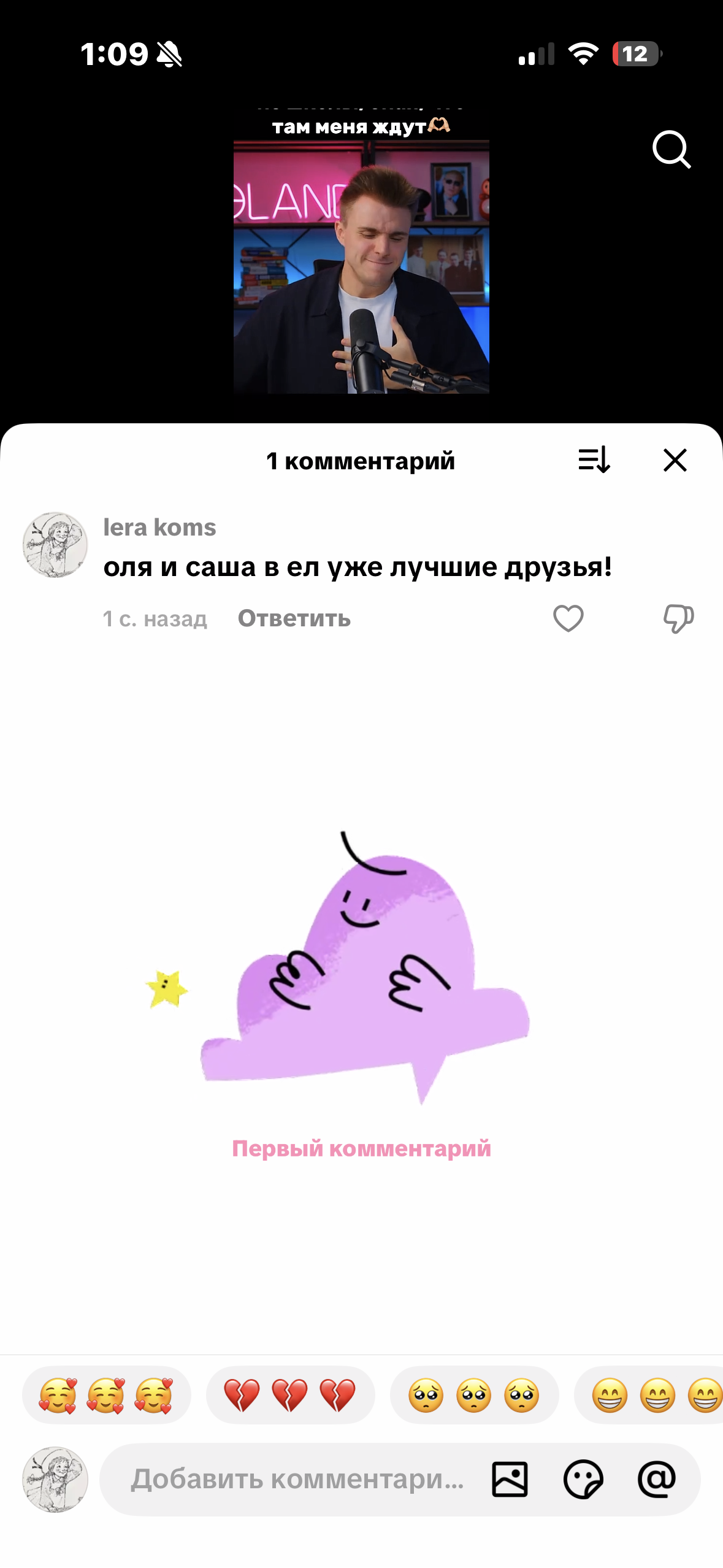Mention a user with the @ icon
The height and width of the screenshot is (1568, 723).
tap(657, 1479)
